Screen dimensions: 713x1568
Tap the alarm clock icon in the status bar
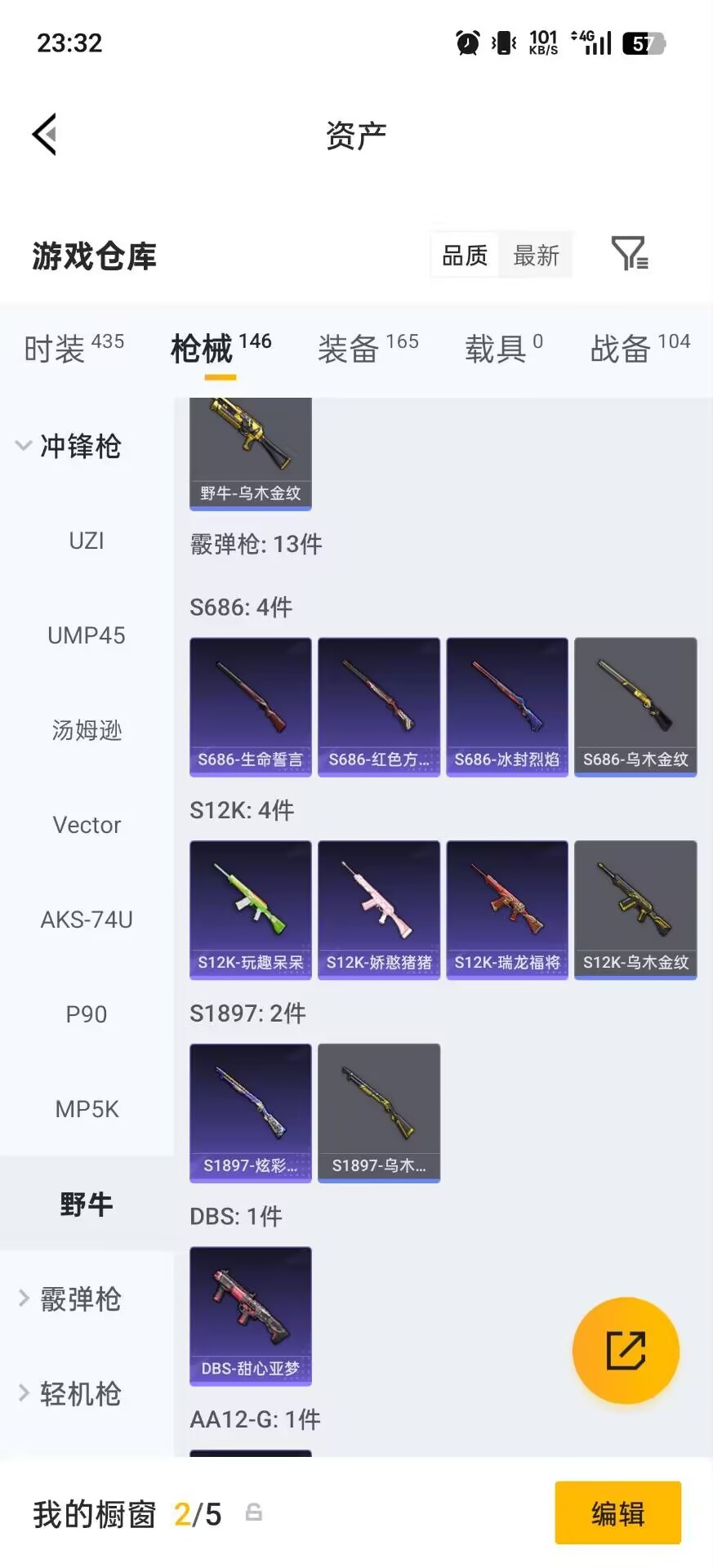click(x=466, y=42)
